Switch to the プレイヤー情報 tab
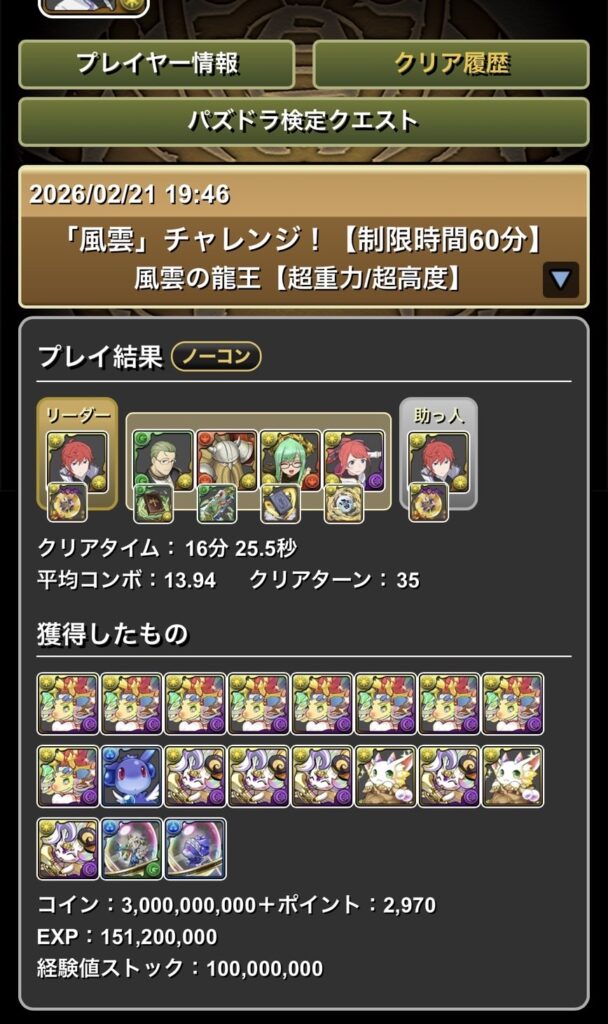Image resolution: width=608 pixels, height=1024 pixels. coord(157,64)
